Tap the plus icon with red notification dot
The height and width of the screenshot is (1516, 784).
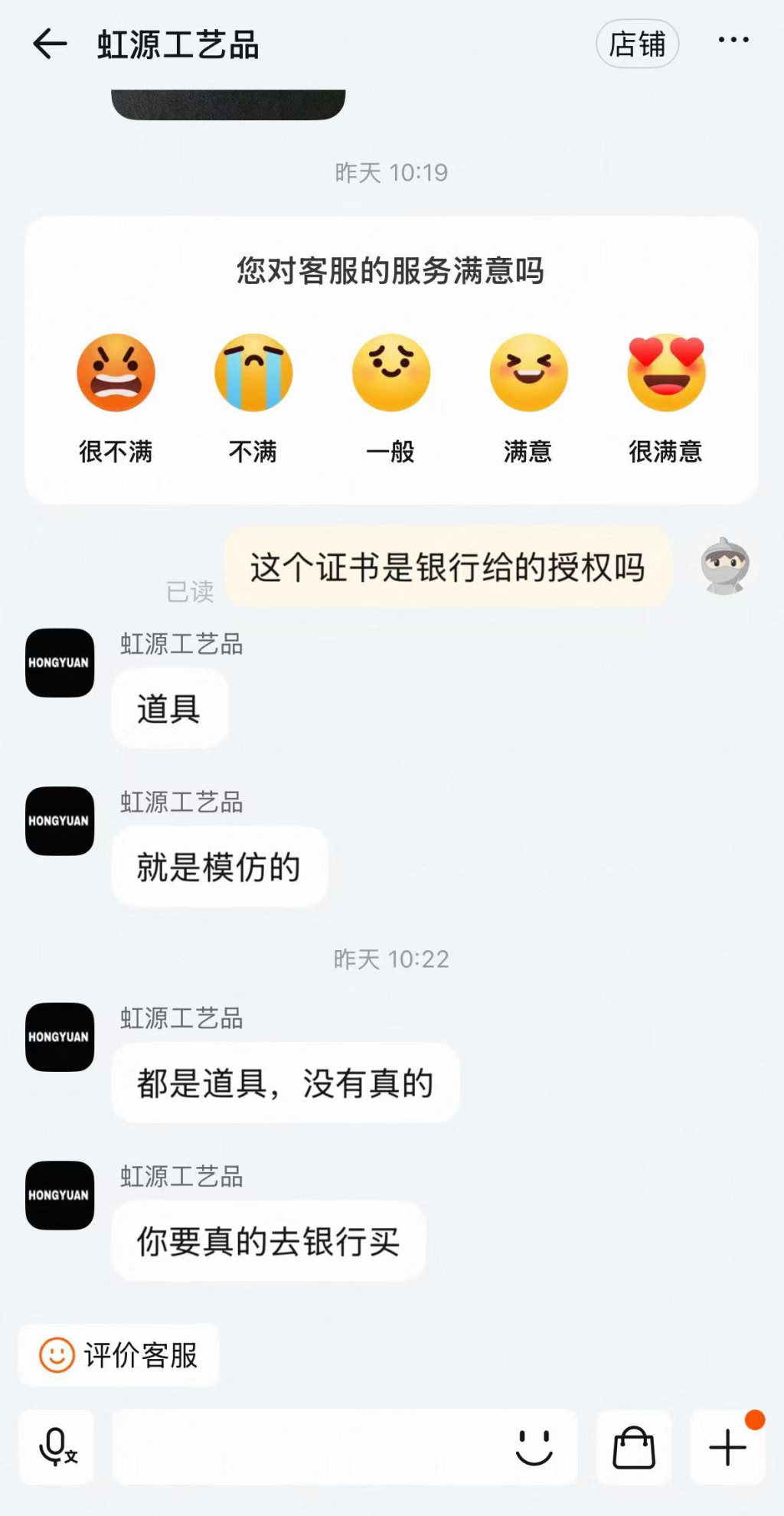(x=727, y=1447)
